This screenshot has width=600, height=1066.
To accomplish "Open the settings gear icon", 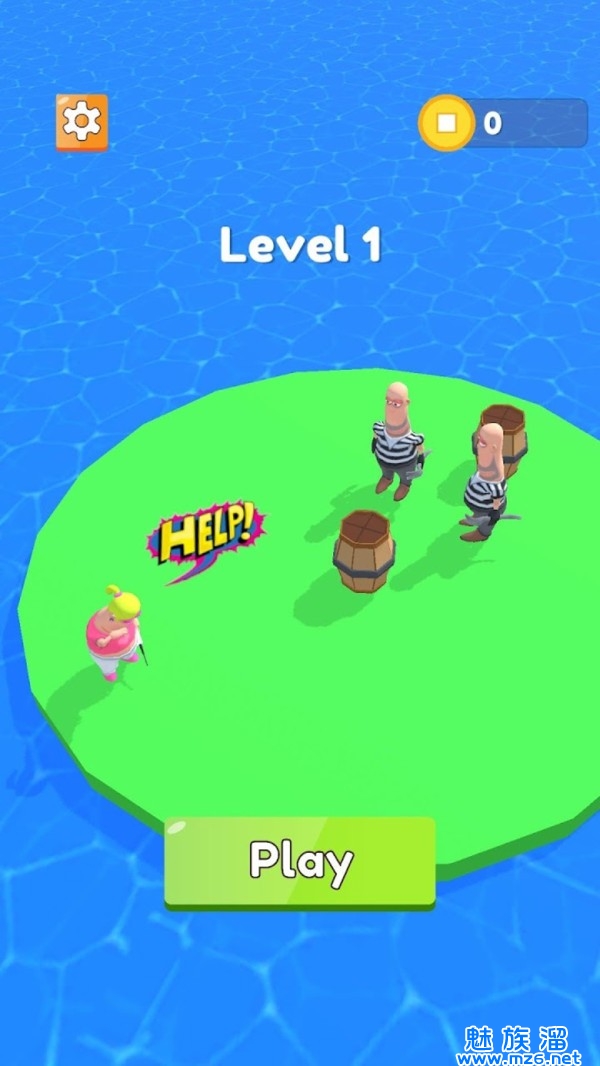I will coord(81,122).
